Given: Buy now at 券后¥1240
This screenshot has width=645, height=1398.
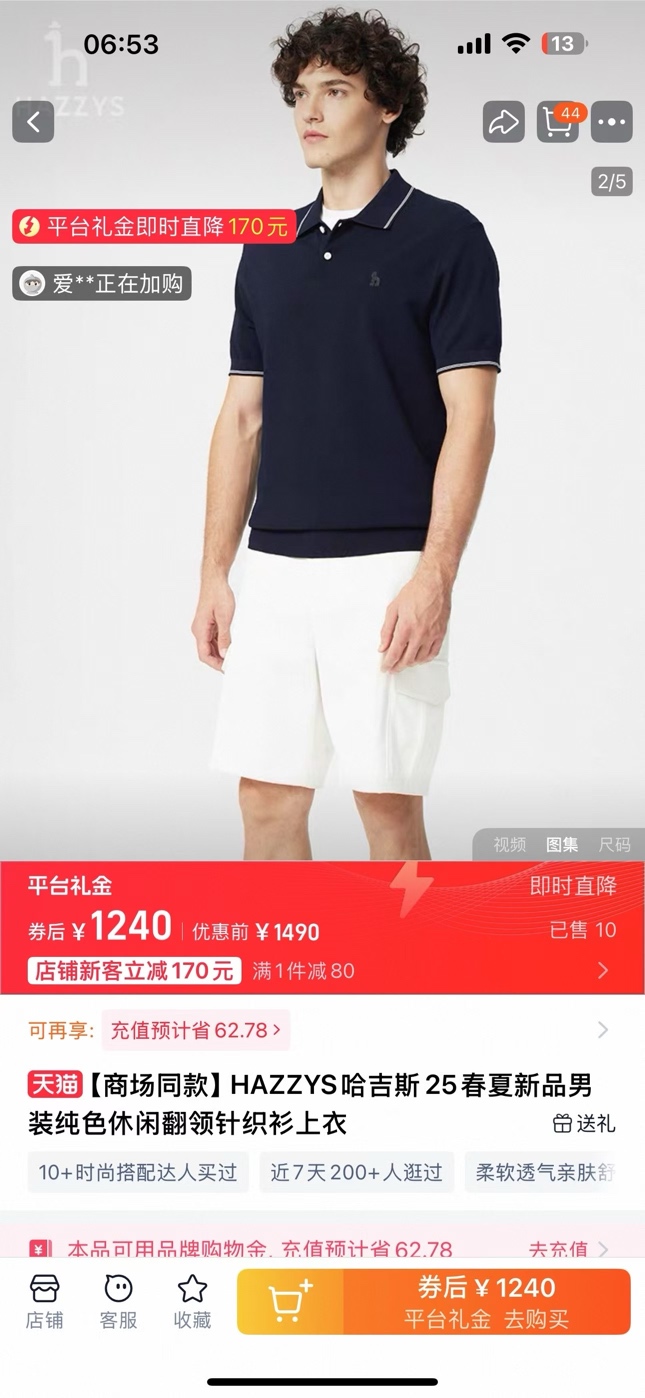Looking at the screenshot, I should pyautogui.click(x=486, y=1301).
